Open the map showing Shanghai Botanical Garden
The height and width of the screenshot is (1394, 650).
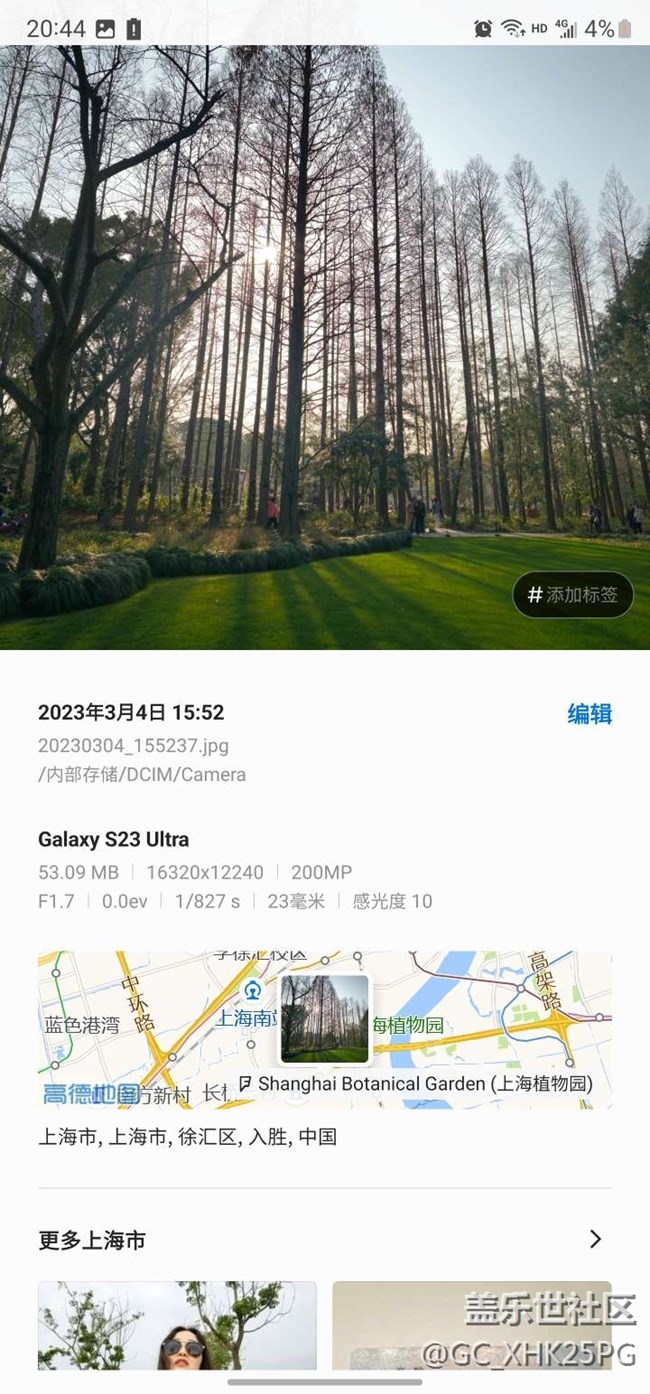[324, 1029]
